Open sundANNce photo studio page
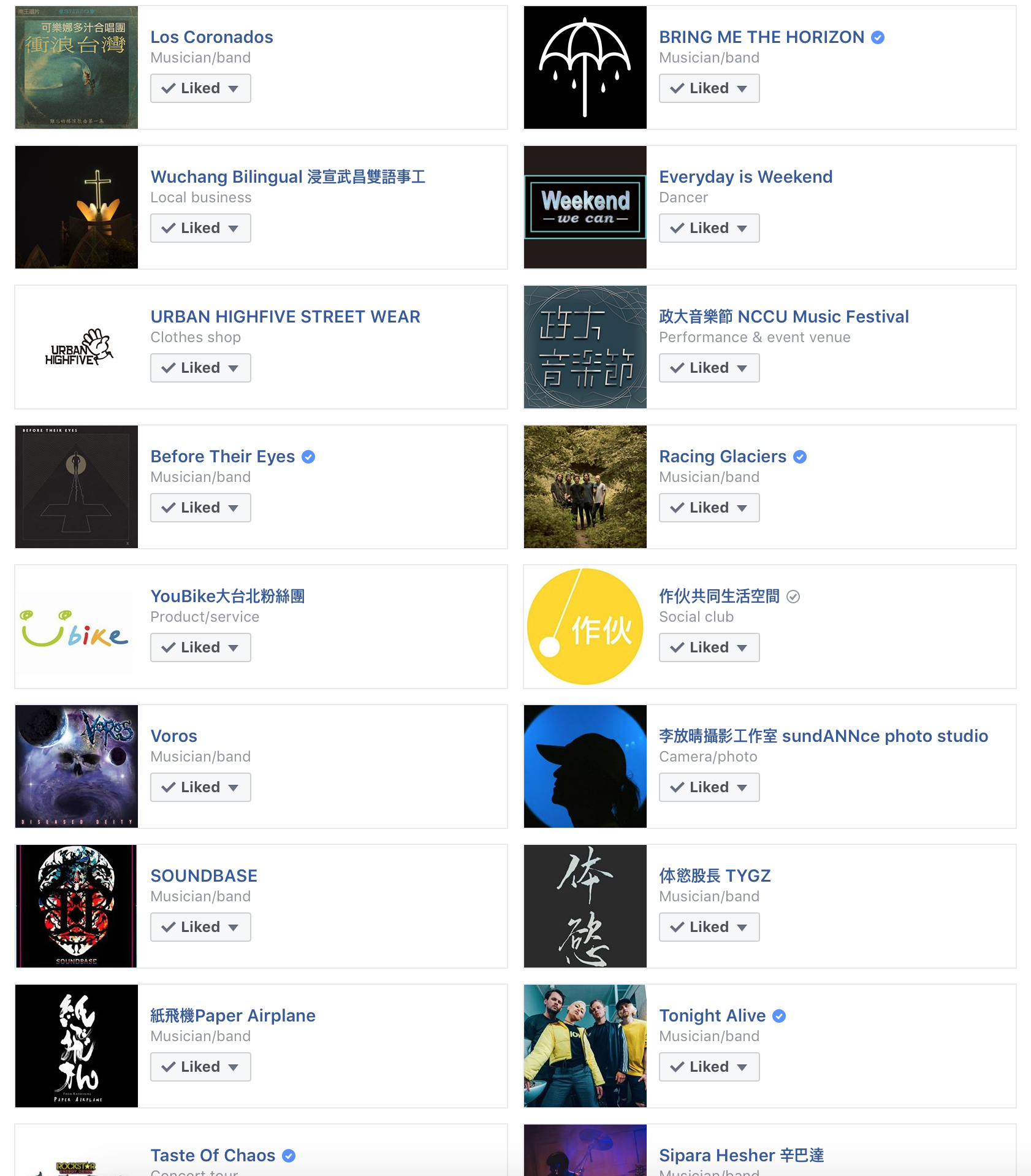Image resolution: width=1031 pixels, height=1176 pixels. click(x=823, y=736)
